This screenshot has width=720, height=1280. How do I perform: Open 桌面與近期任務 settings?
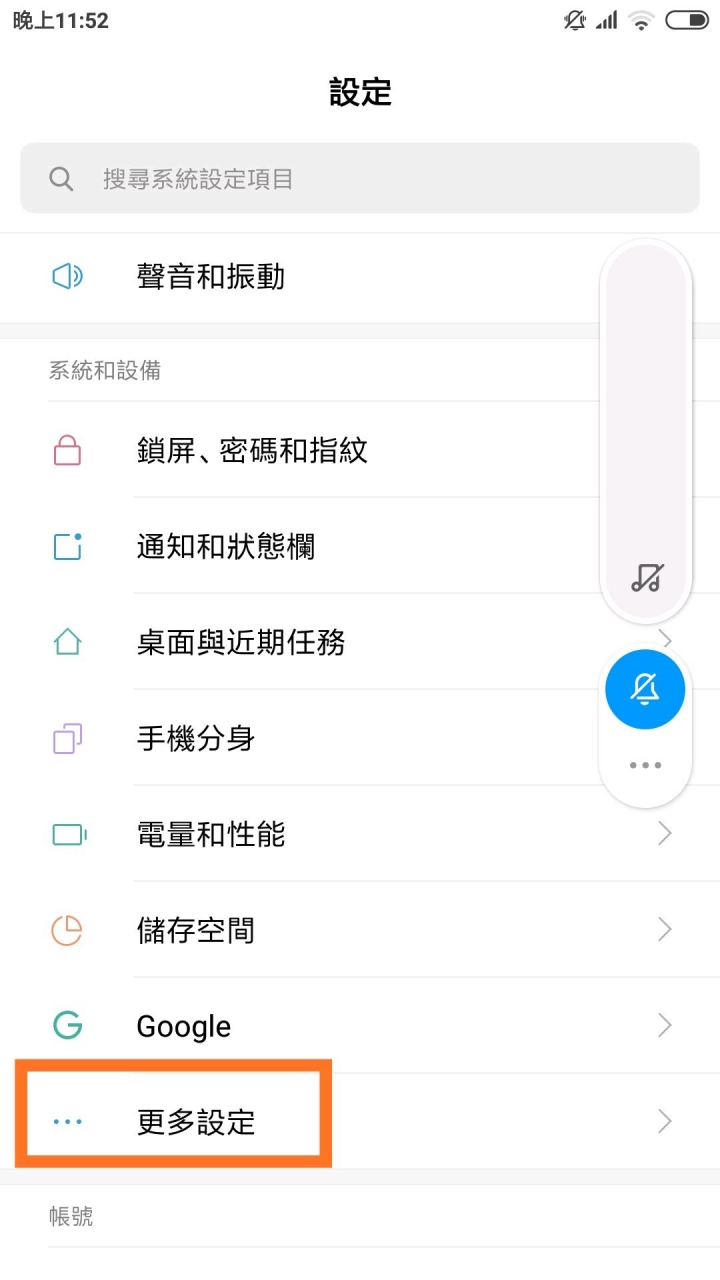click(360, 642)
